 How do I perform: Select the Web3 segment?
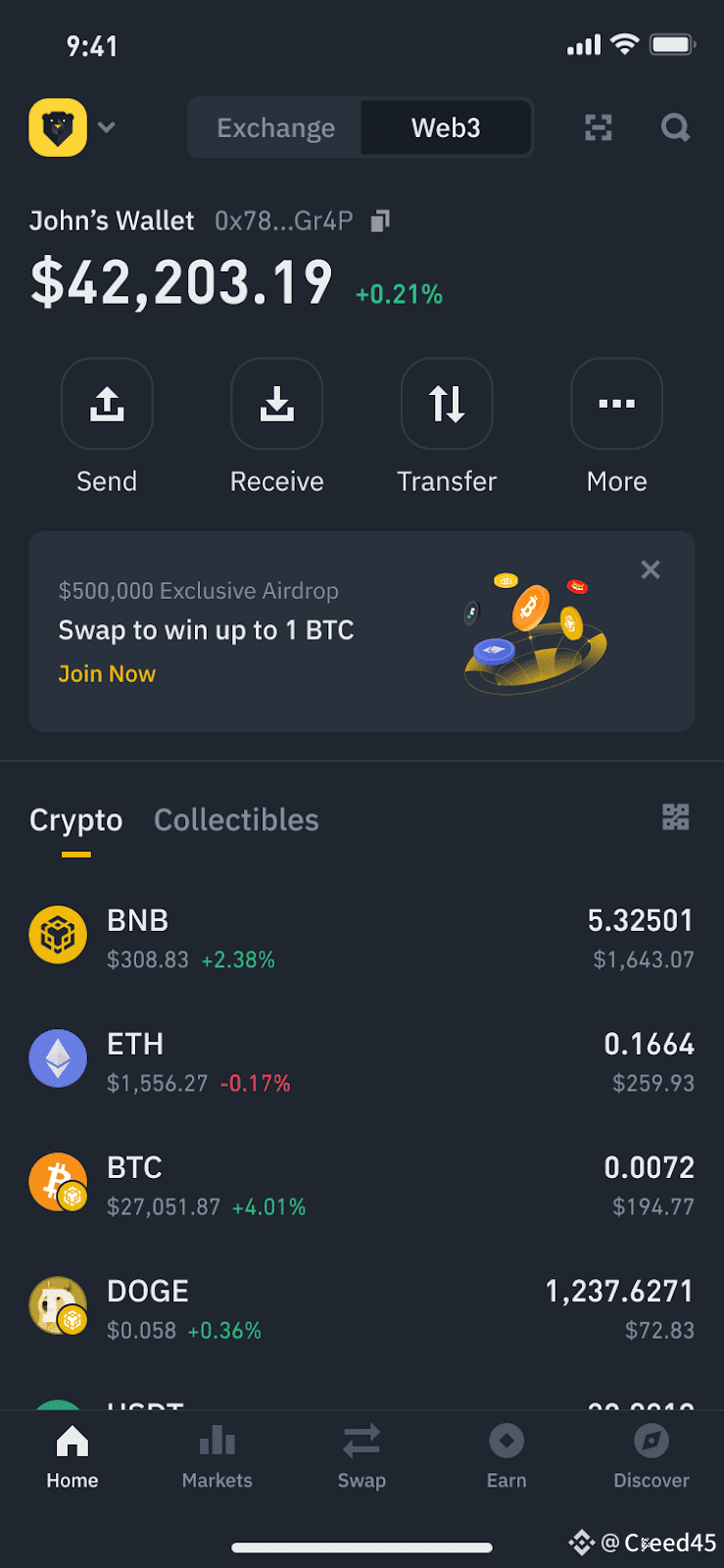pos(446,127)
